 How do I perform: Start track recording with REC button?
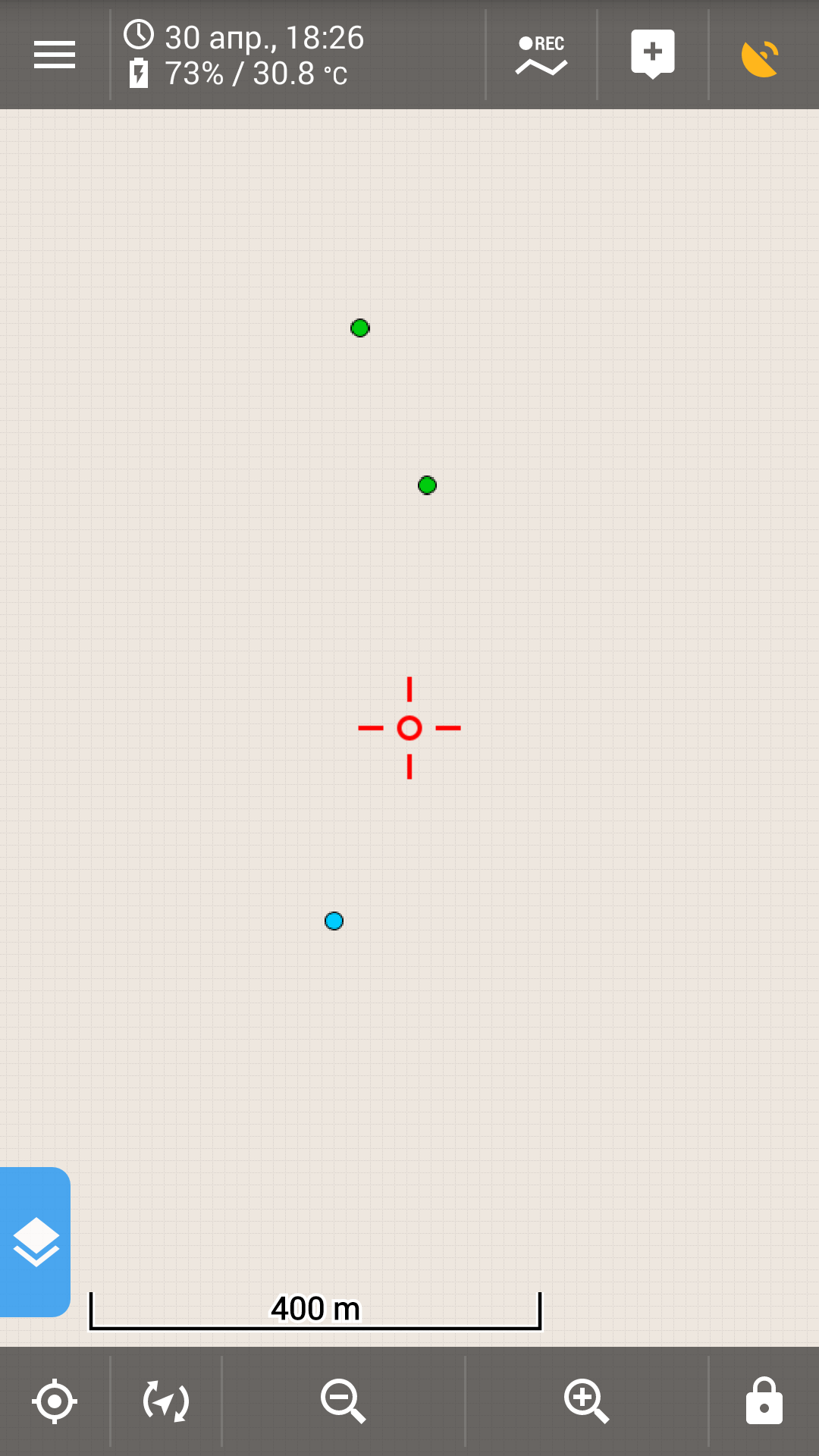tap(541, 55)
